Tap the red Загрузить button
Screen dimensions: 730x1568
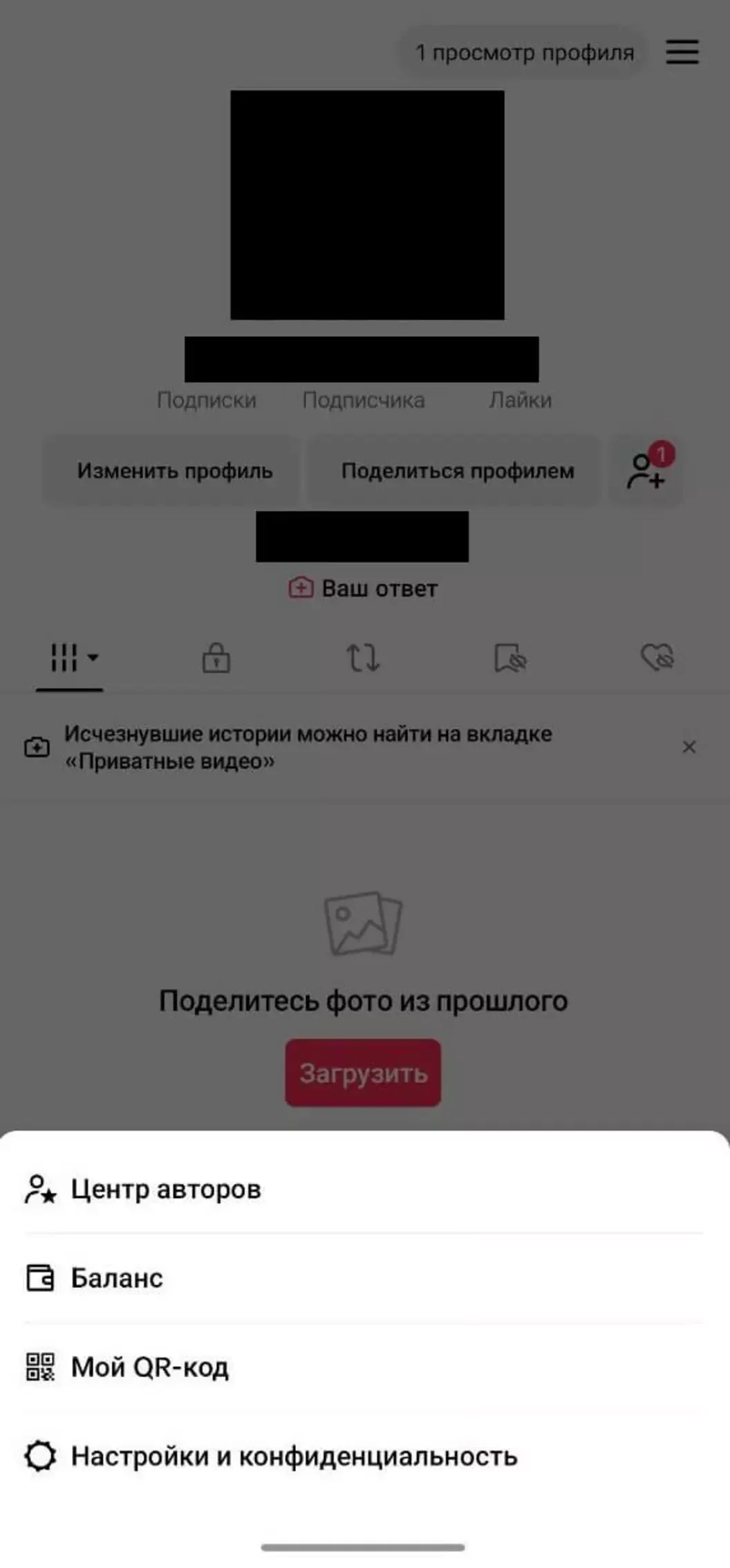point(363,1073)
